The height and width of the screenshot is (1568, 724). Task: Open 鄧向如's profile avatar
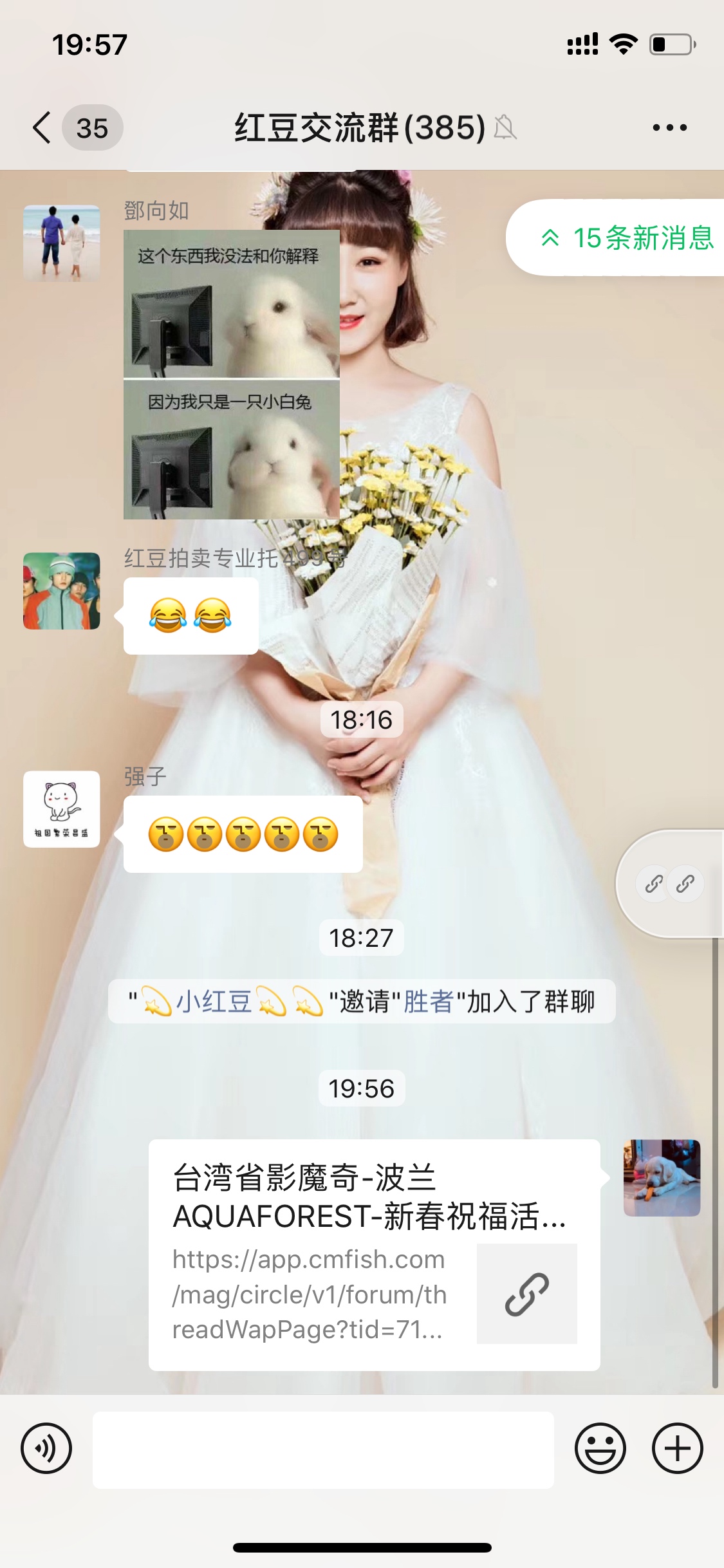pyautogui.click(x=62, y=243)
